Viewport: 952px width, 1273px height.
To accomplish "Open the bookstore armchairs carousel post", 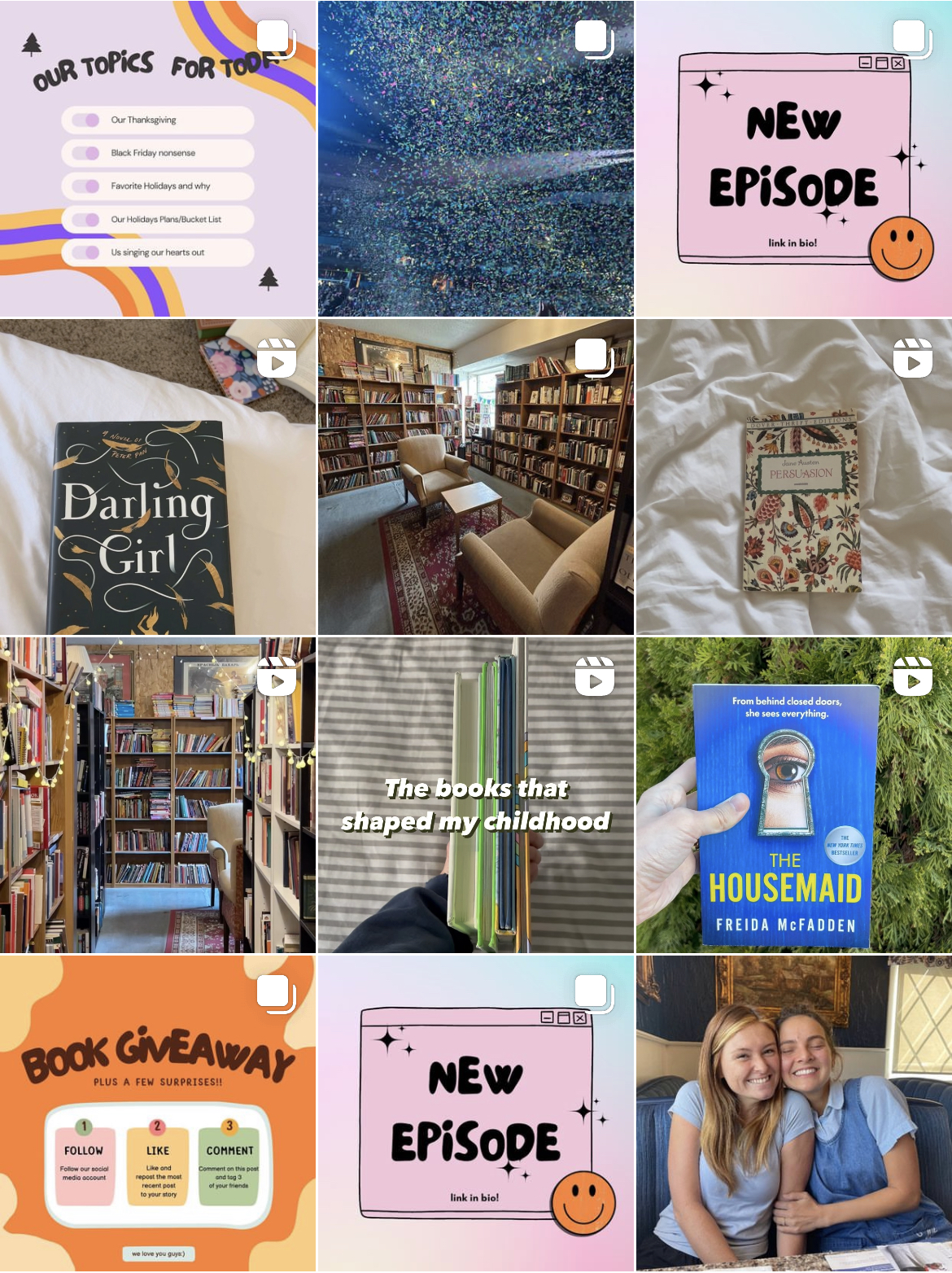I will [x=475, y=477].
